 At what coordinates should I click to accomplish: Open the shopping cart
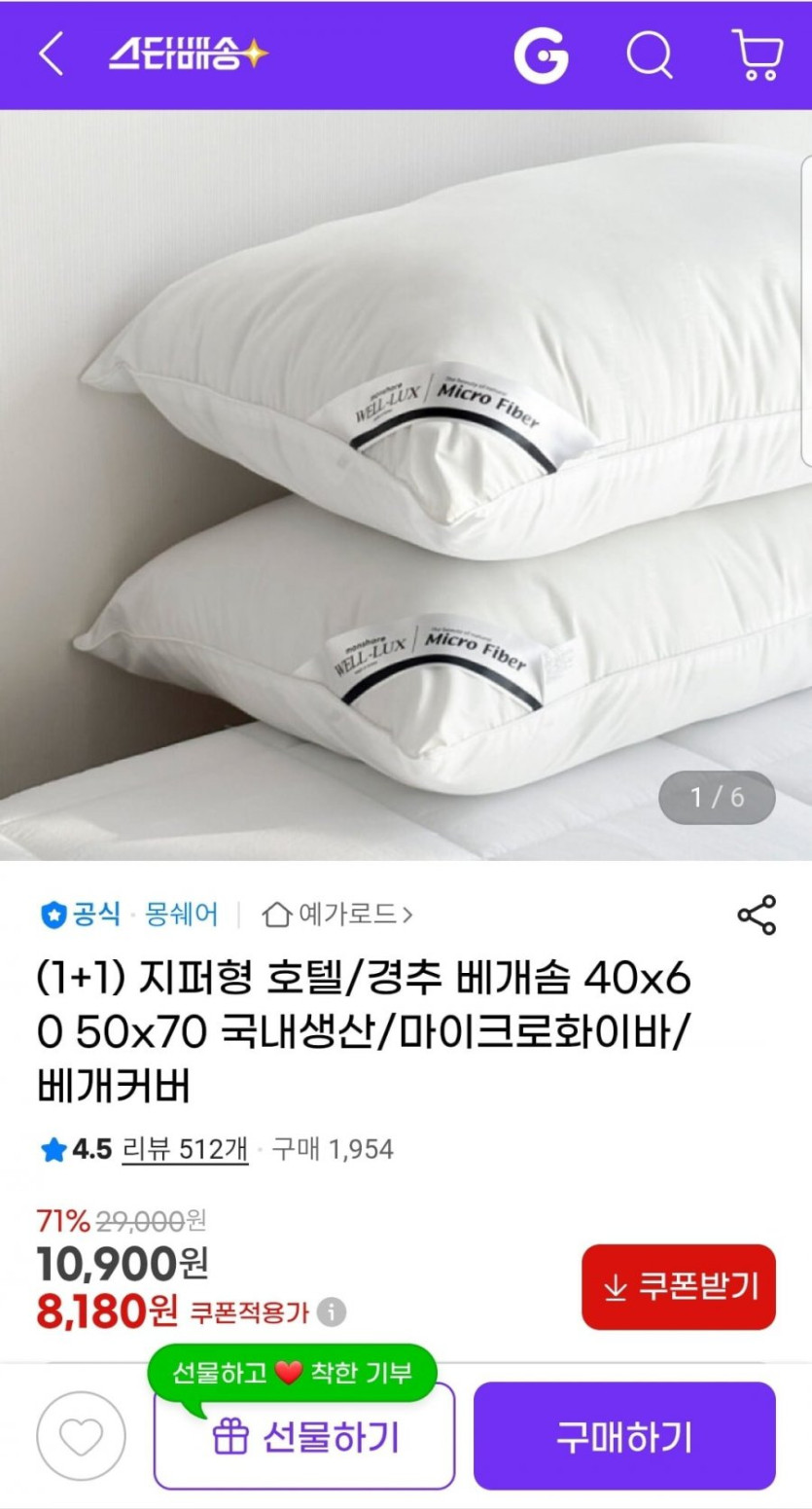coord(757,54)
